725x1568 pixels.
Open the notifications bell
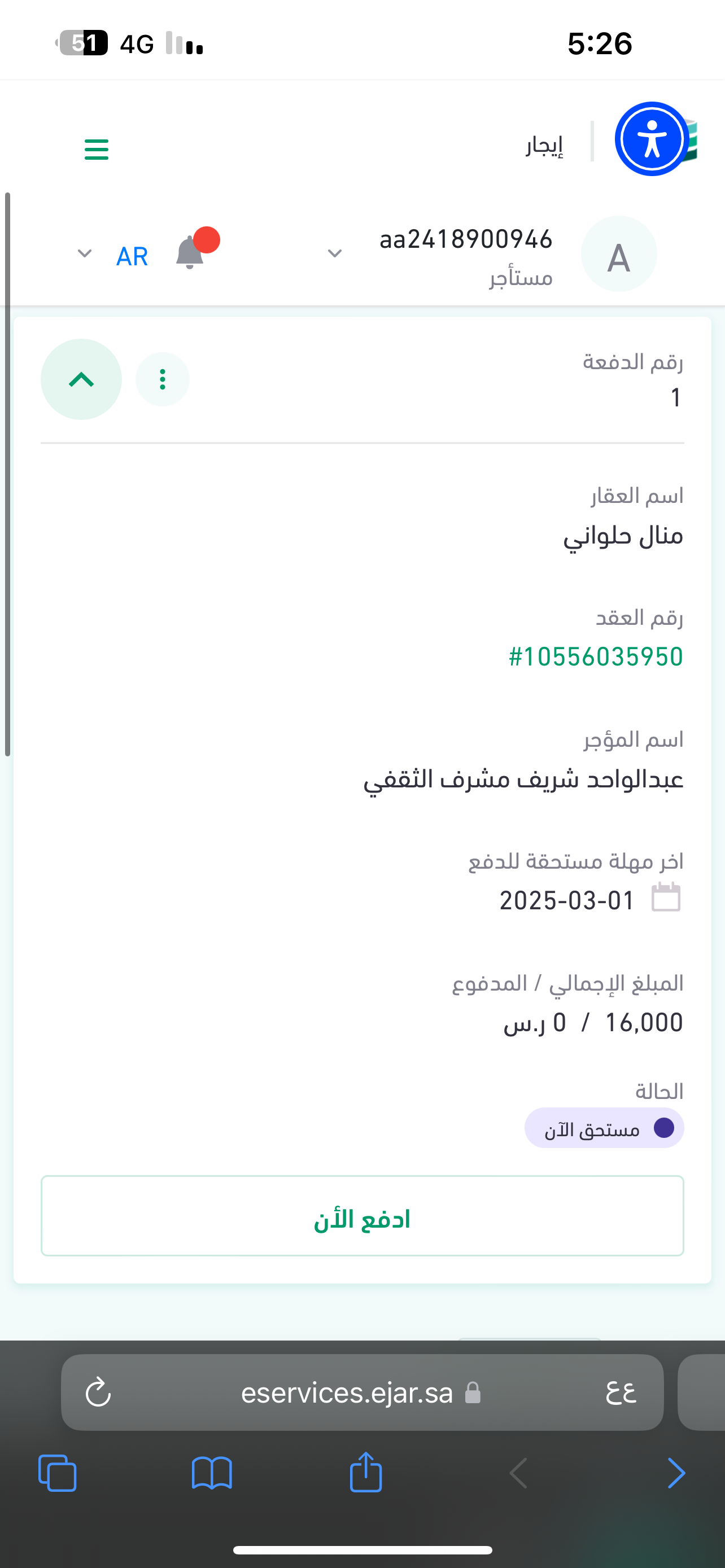tap(190, 253)
